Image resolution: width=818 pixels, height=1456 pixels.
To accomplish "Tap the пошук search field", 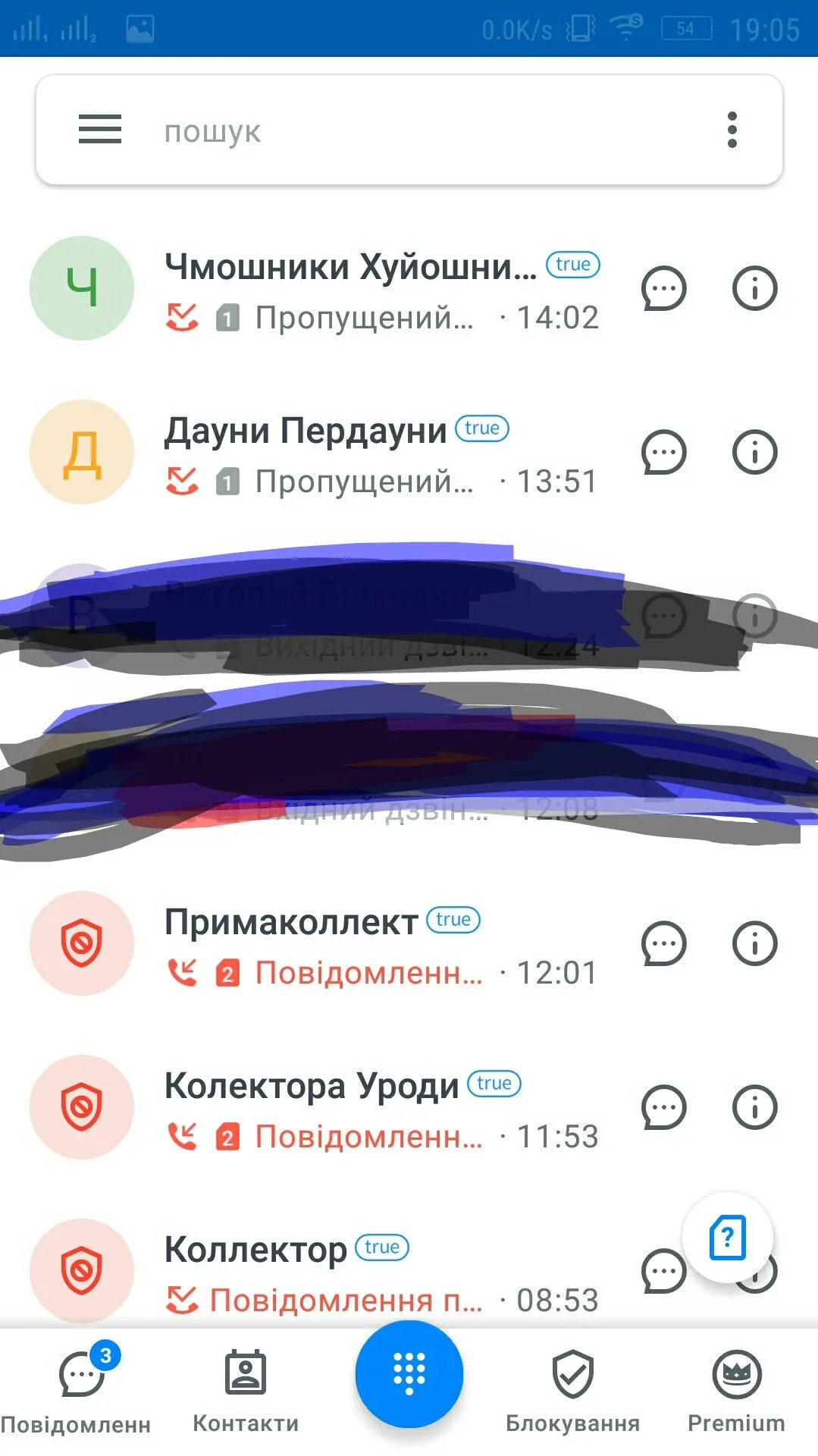I will pos(409,131).
